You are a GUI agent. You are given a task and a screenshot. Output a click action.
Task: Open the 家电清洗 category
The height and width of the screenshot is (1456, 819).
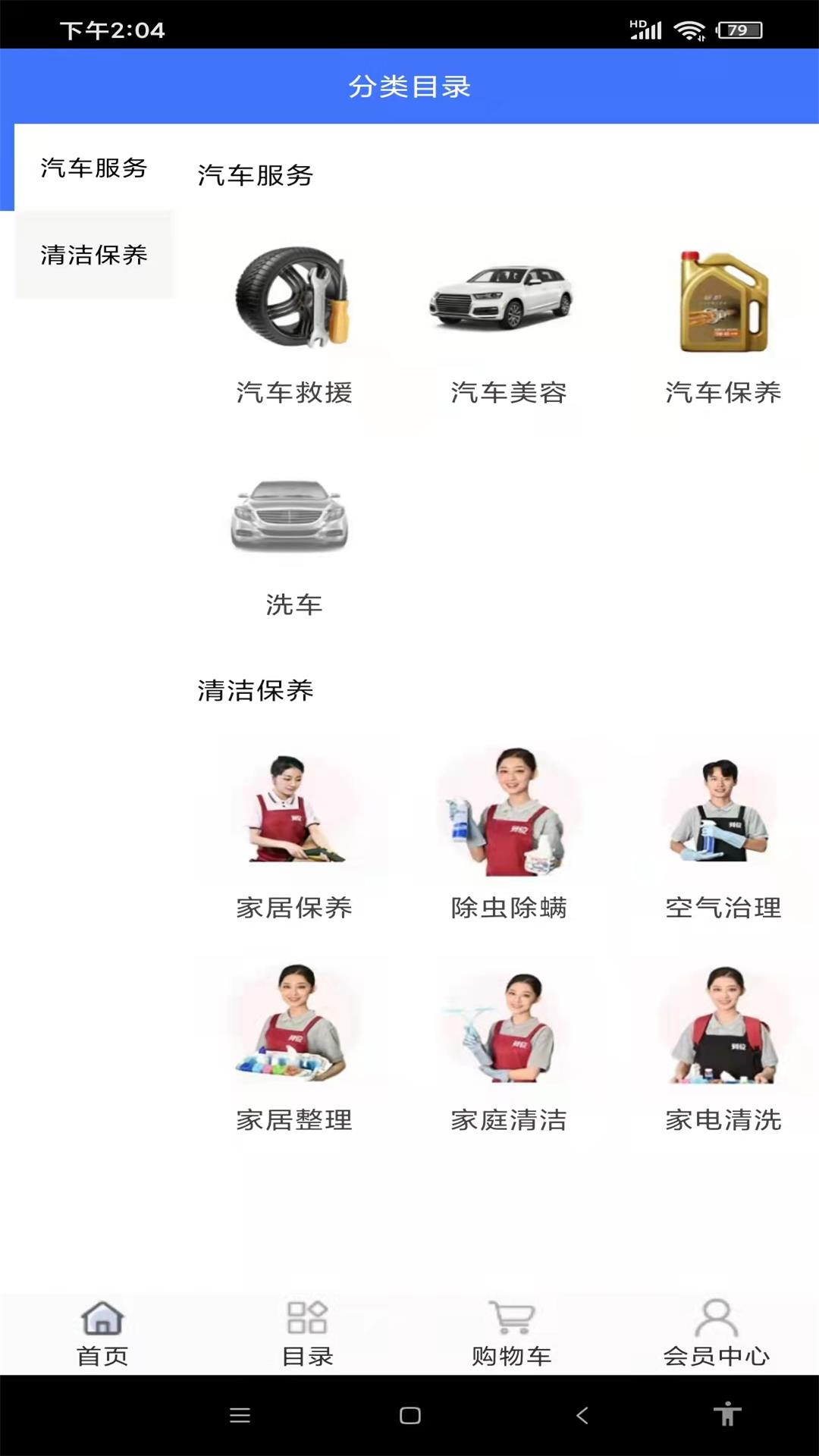click(723, 1046)
